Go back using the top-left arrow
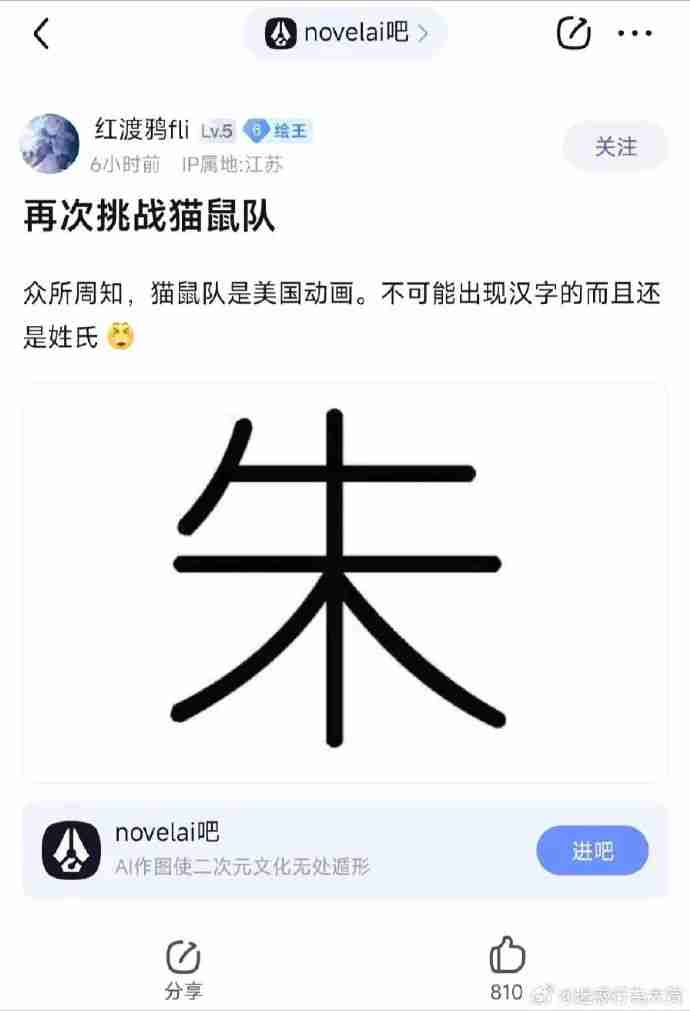 (40, 34)
